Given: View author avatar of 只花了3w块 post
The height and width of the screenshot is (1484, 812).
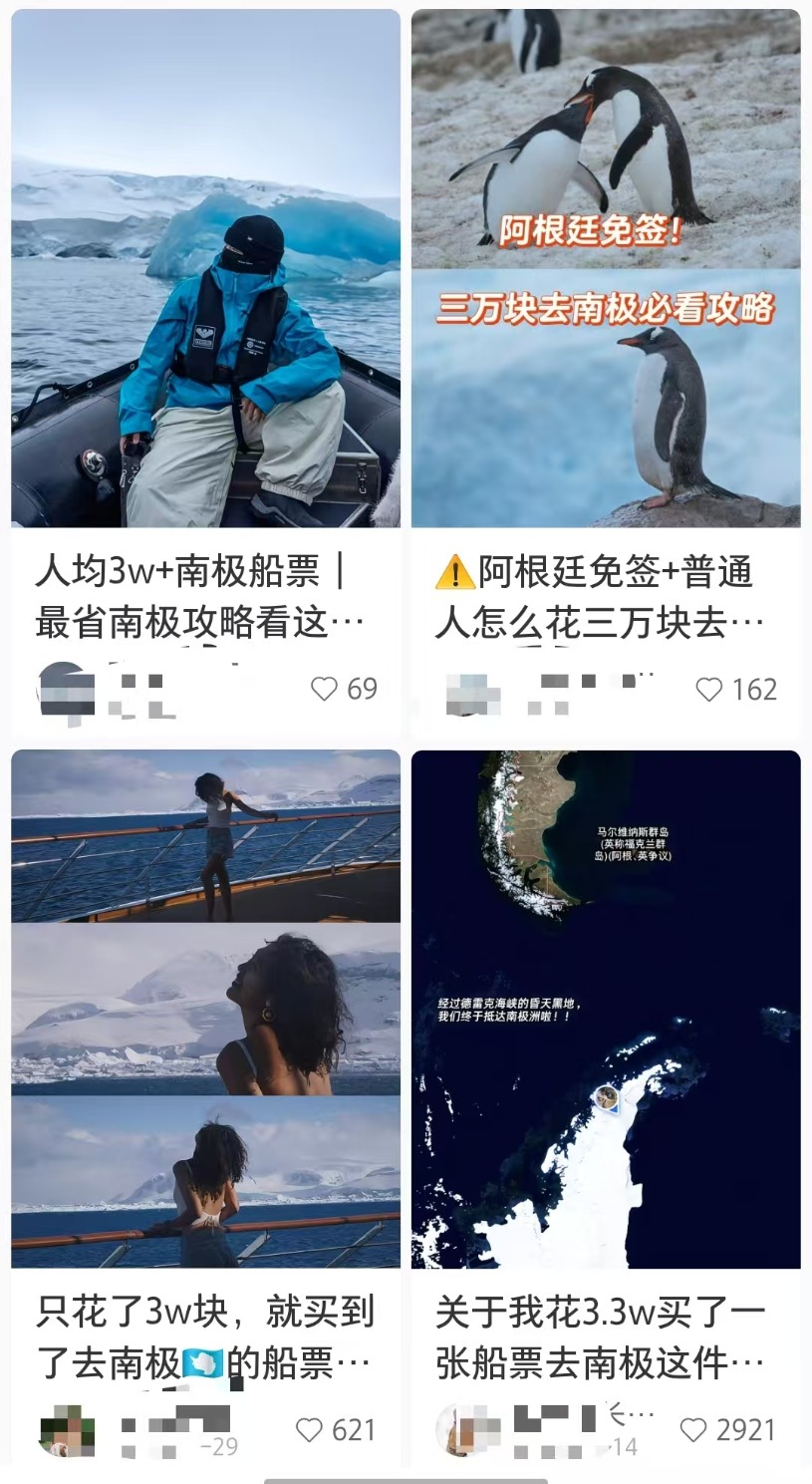Looking at the screenshot, I should pyautogui.click(x=67, y=1430).
